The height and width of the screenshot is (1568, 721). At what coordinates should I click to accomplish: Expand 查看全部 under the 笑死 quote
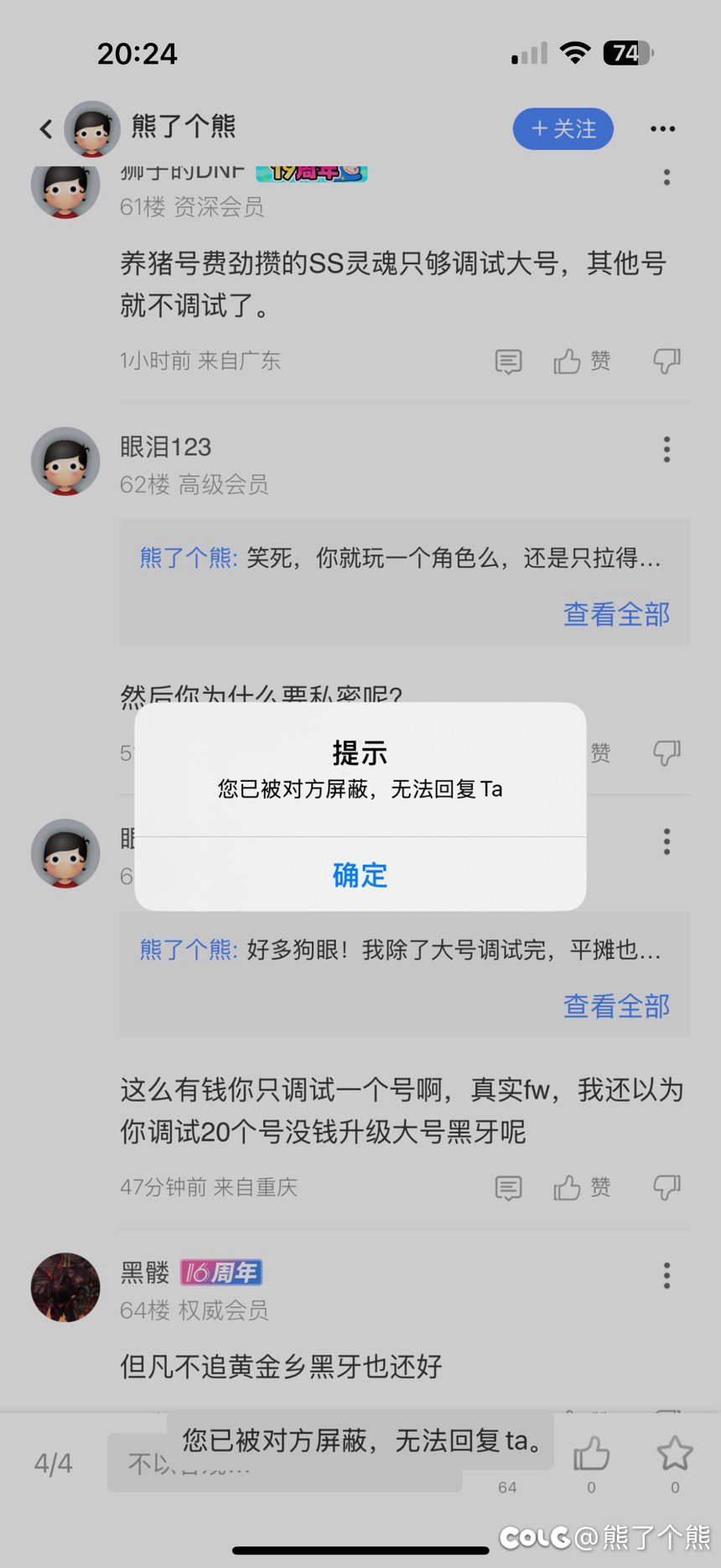pyautogui.click(x=616, y=614)
